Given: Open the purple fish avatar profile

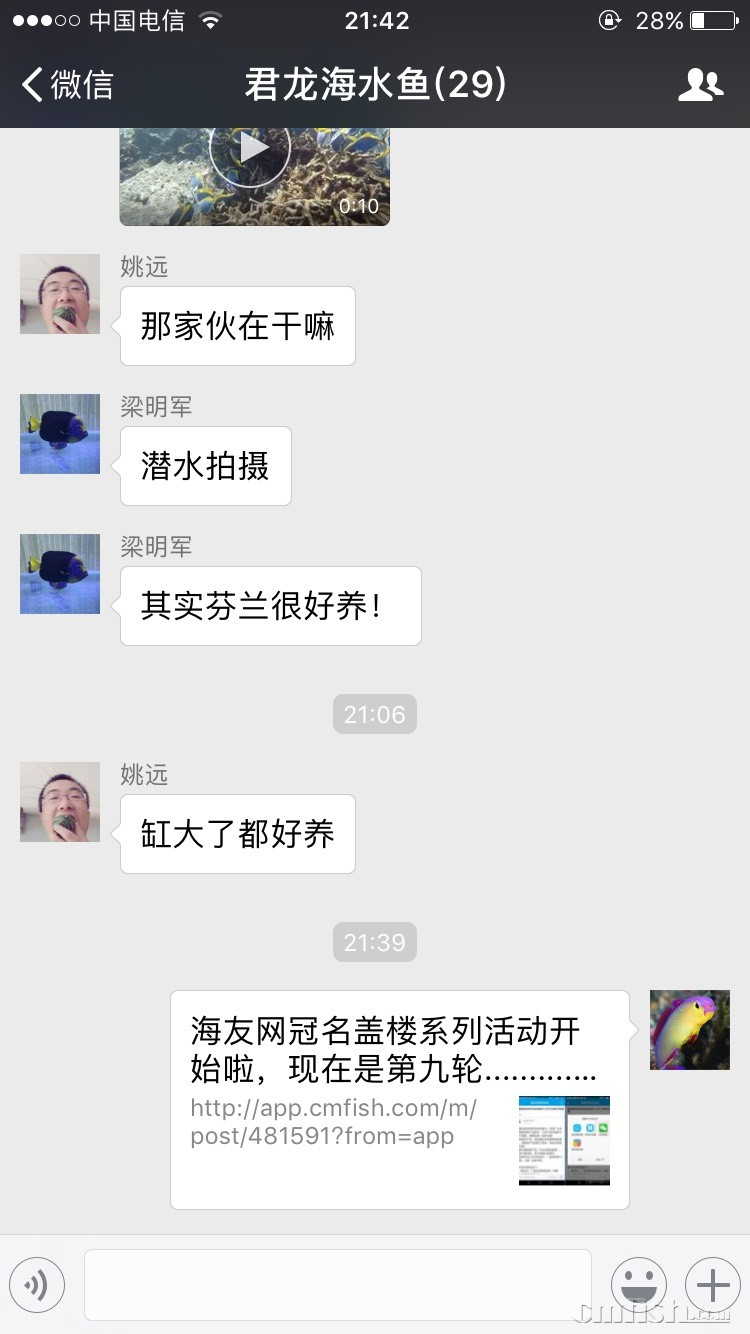Looking at the screenshot, I should coord(690,1030).
